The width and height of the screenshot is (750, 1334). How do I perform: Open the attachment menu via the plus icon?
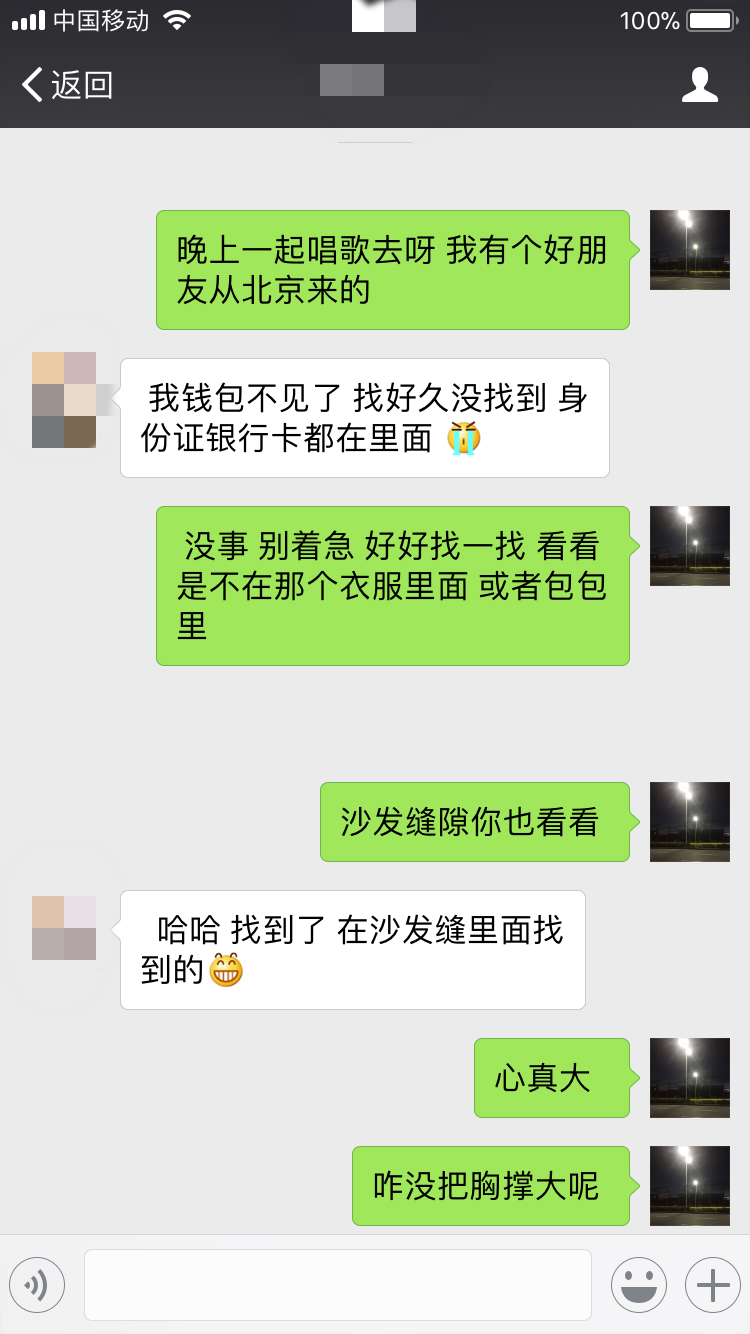pos(711,1284)
